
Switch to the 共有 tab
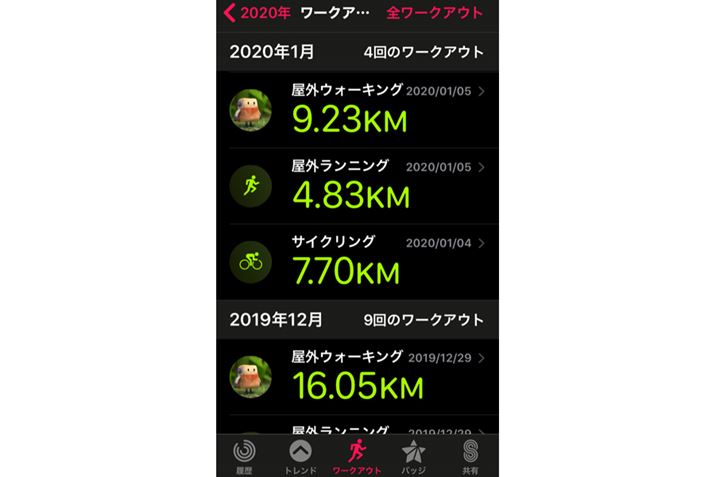point(470,457)
